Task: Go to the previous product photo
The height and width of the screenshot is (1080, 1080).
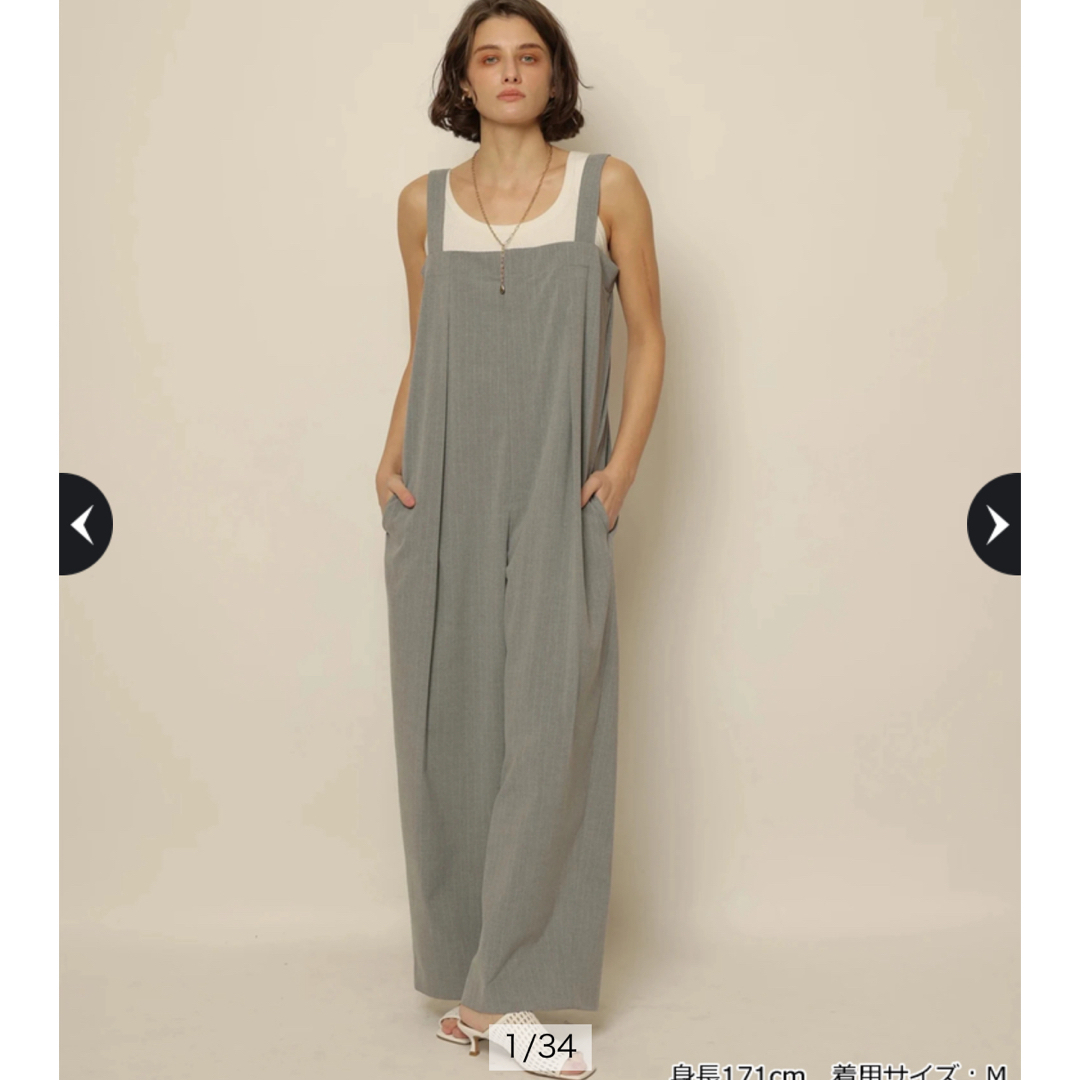Action: [x=85, y=524]
